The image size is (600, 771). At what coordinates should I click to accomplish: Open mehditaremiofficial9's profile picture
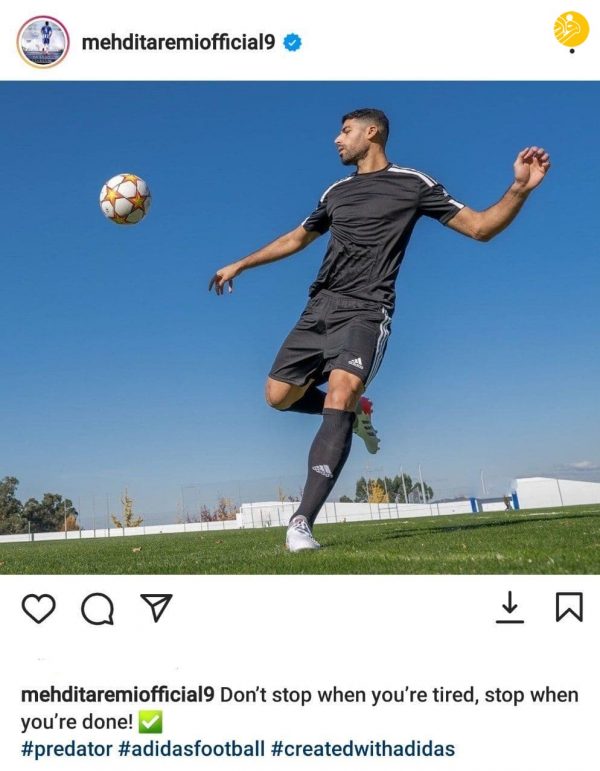42,42
